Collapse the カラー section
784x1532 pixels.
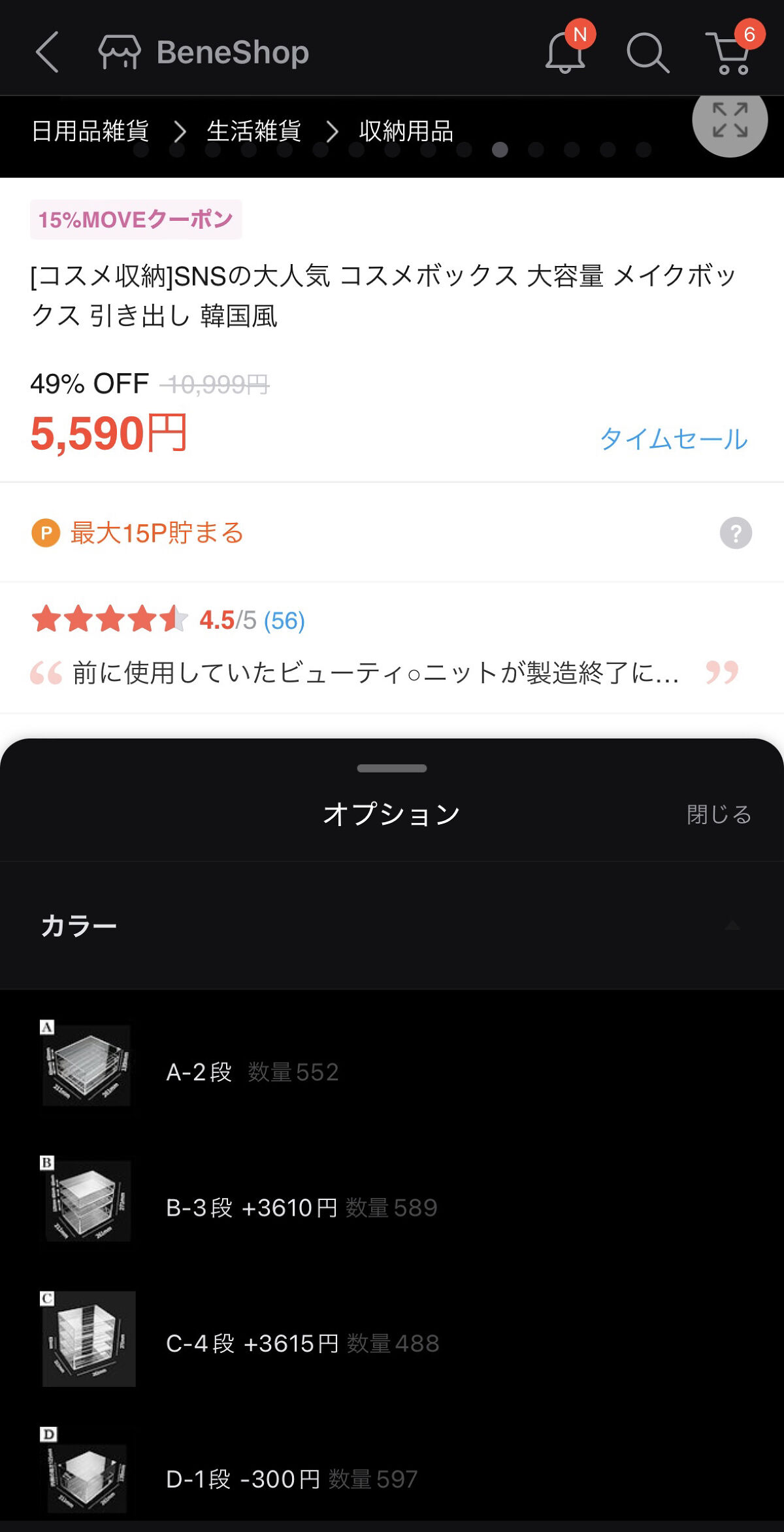tap(732, 925)
